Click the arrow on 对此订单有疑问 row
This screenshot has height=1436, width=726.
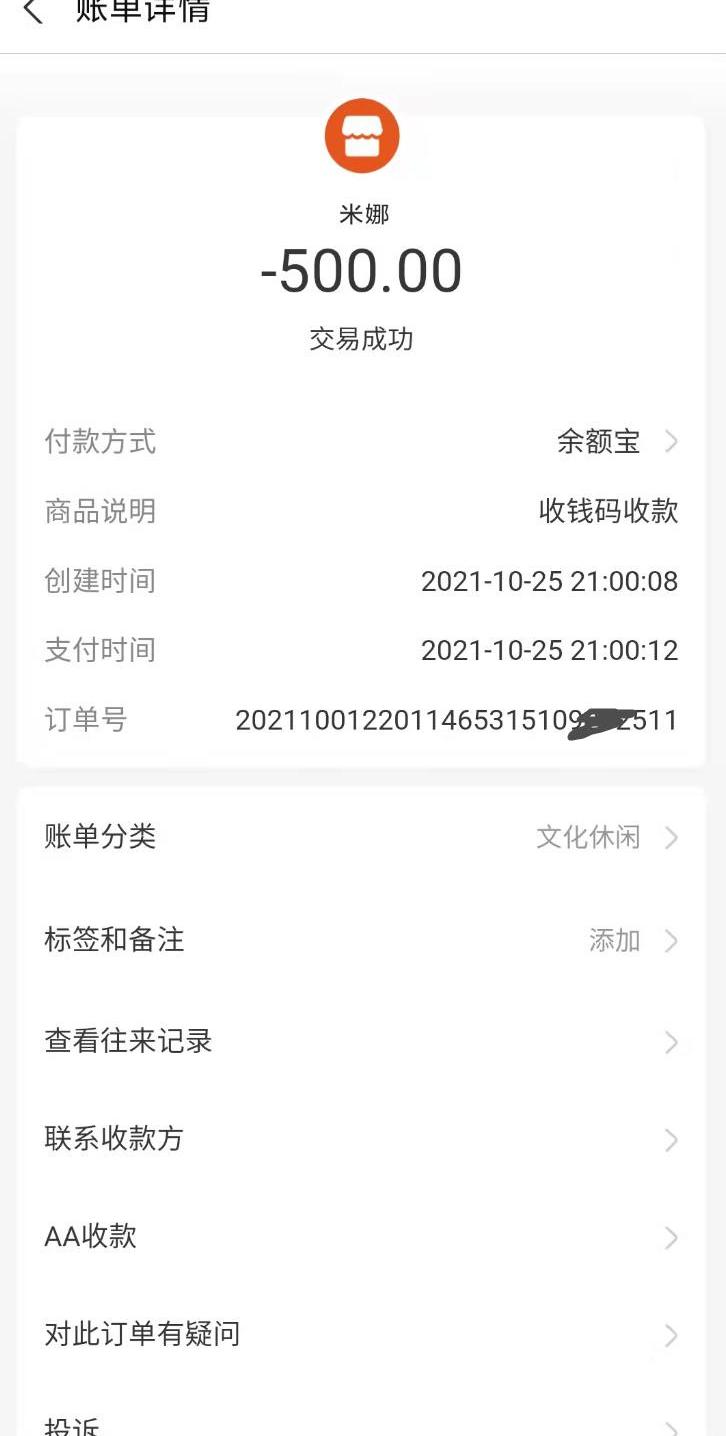coord(671,1335)
